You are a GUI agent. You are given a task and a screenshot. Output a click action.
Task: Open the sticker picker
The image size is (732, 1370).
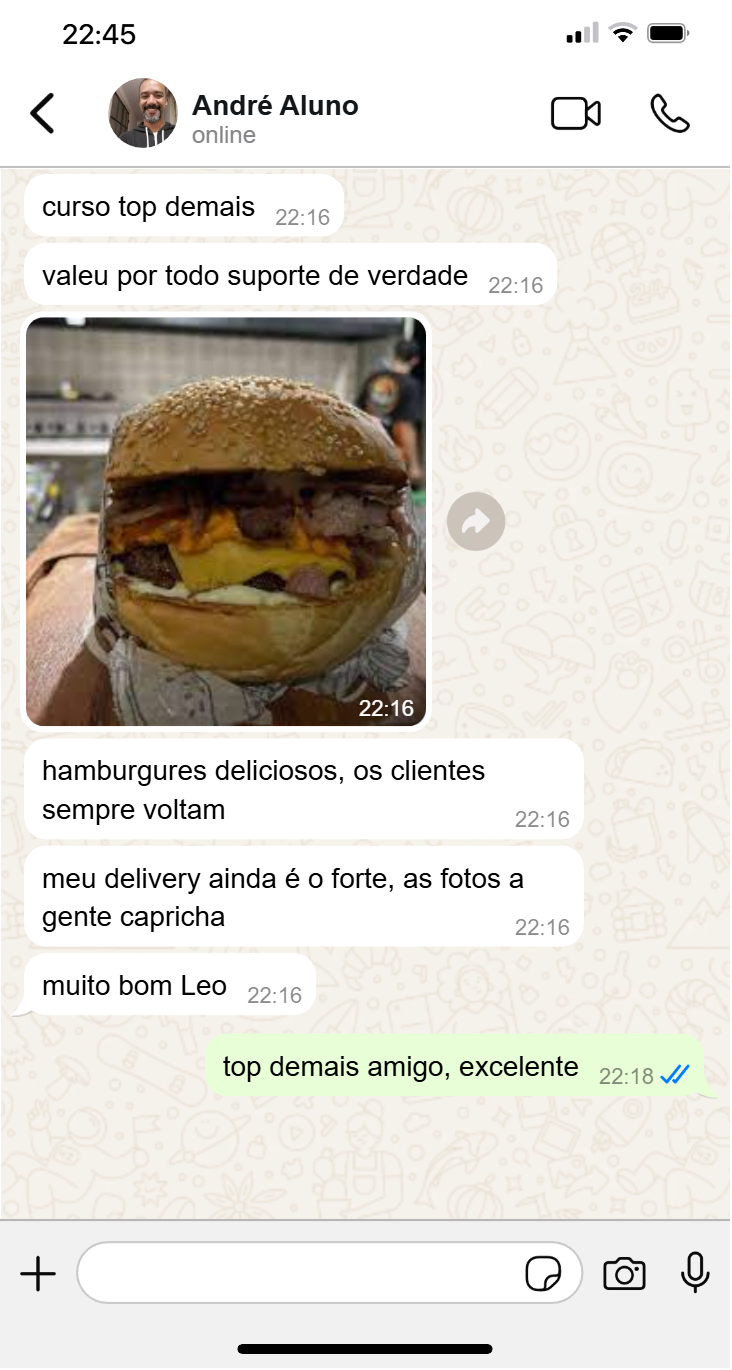click(543, 1274)
